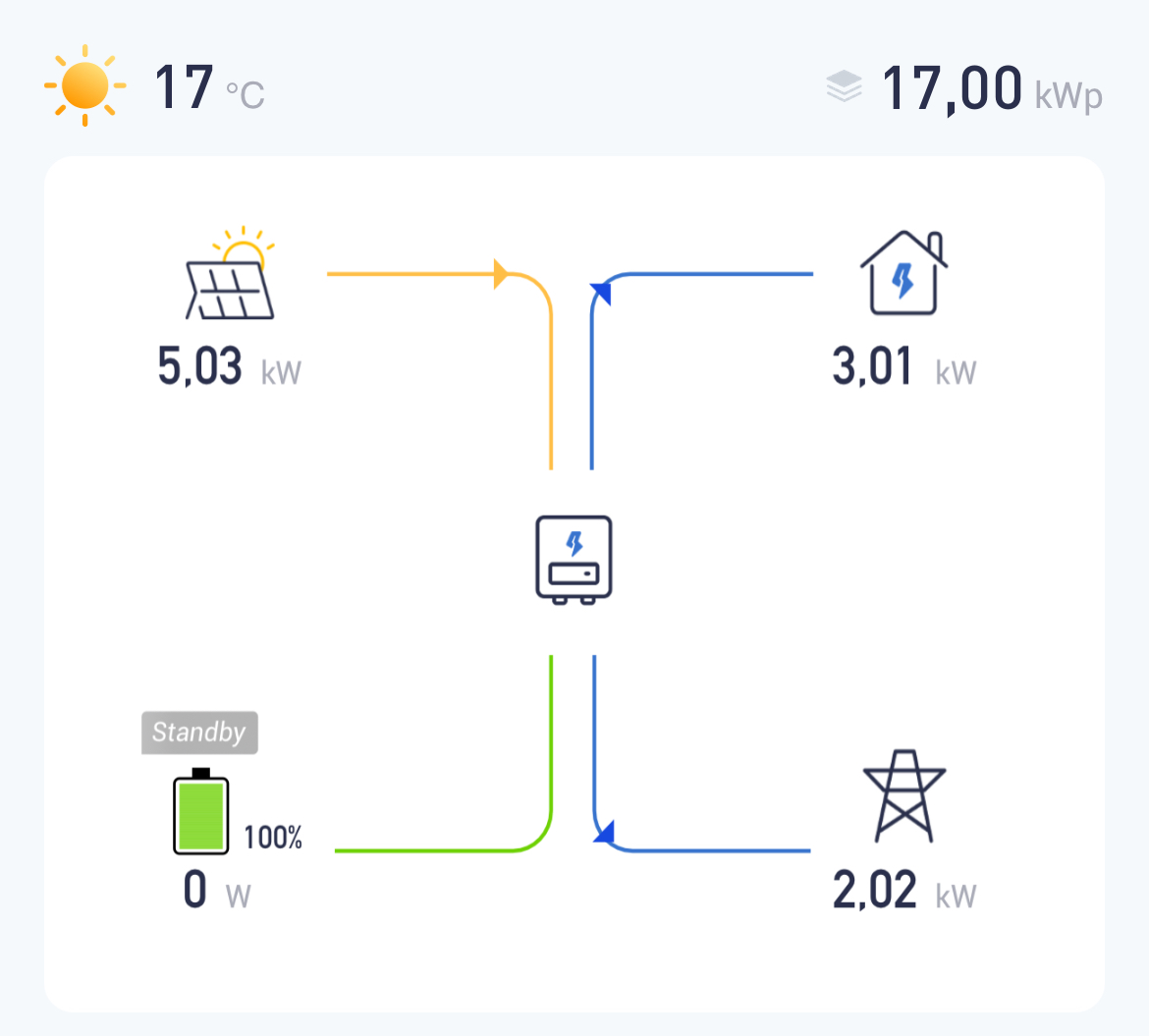Viewport: 1149px width, 1036px height.
Task: Open the inverter device icon
Action: point(574,558)
